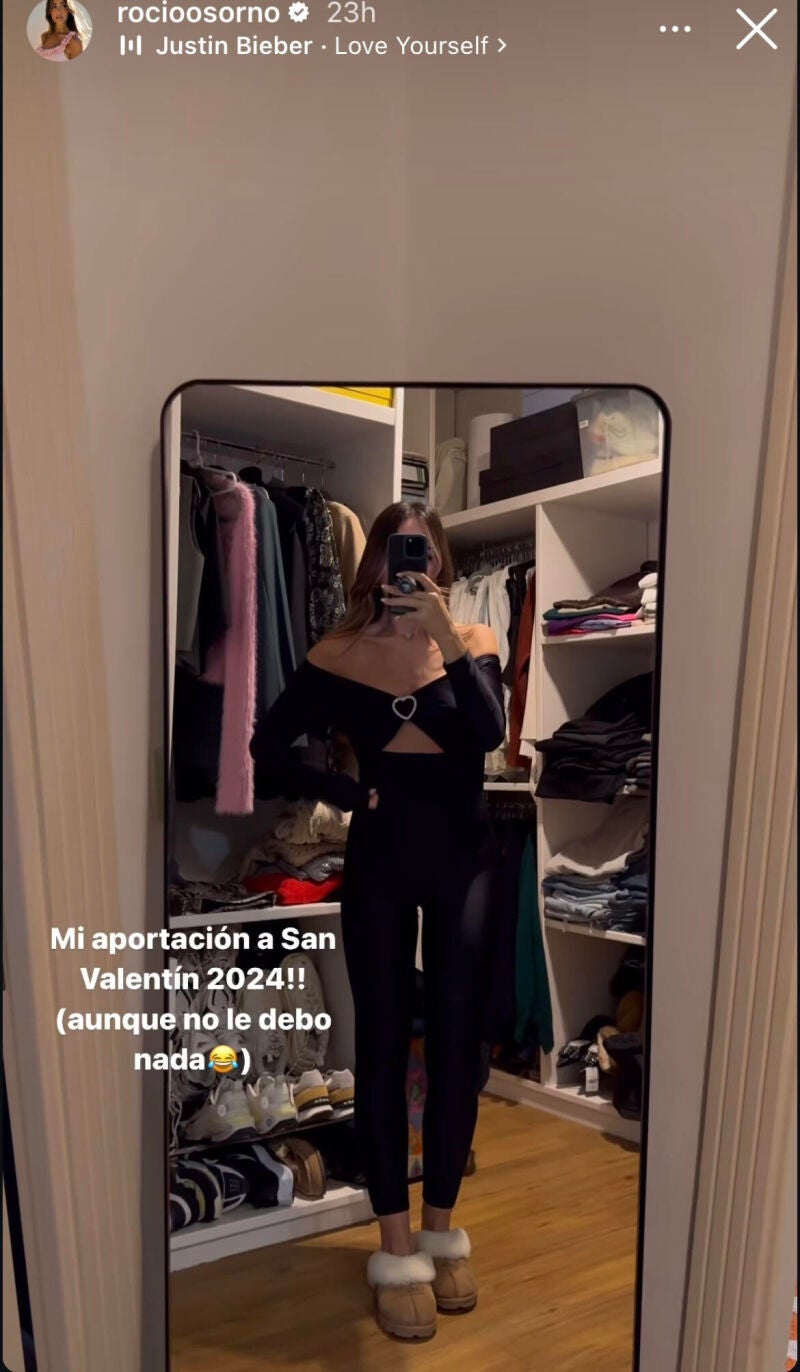Close the story viewer
The width and height of the screenshot is (800, 1372).
757,29
